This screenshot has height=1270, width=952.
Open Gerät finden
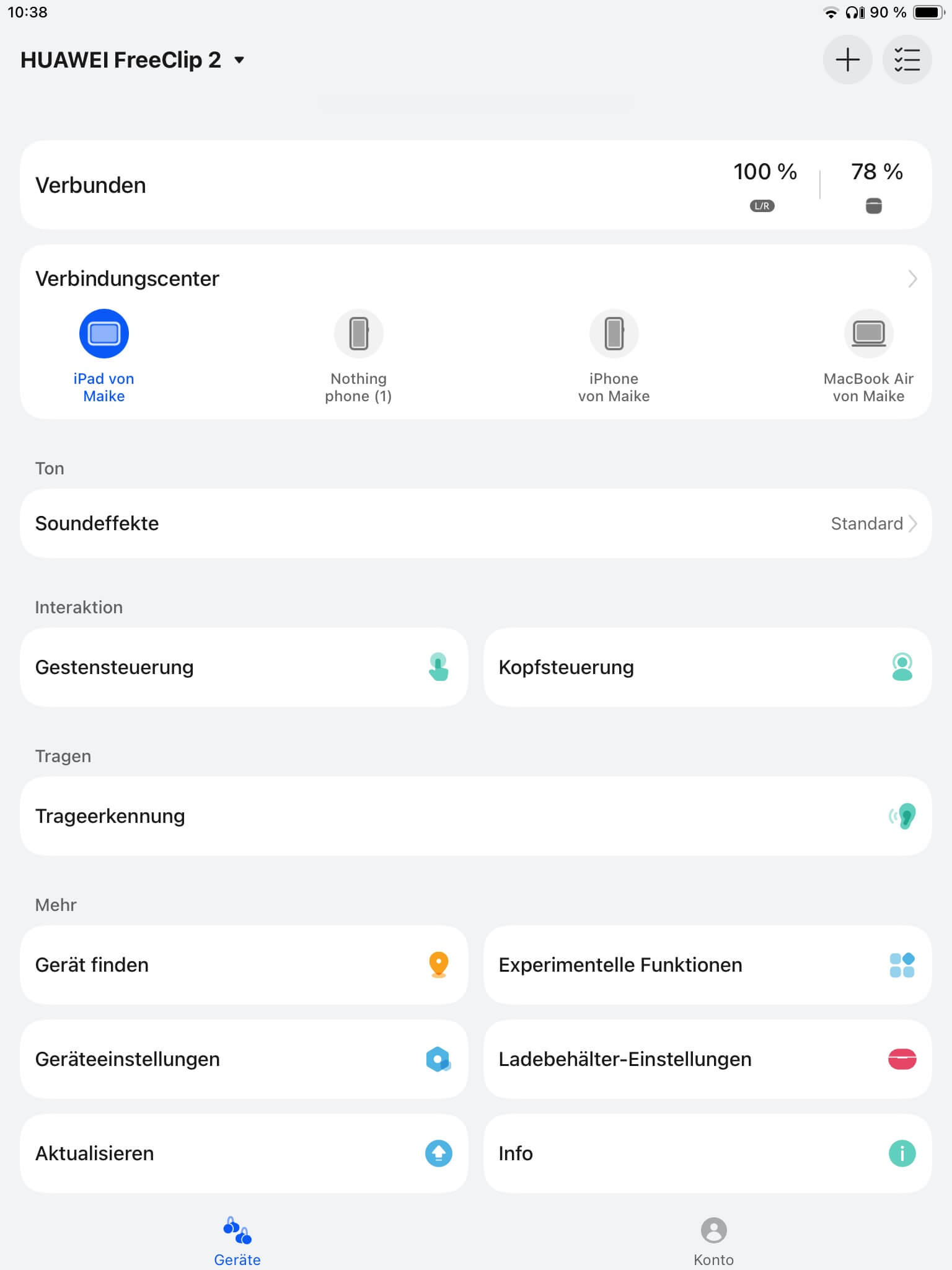[244, 965]
